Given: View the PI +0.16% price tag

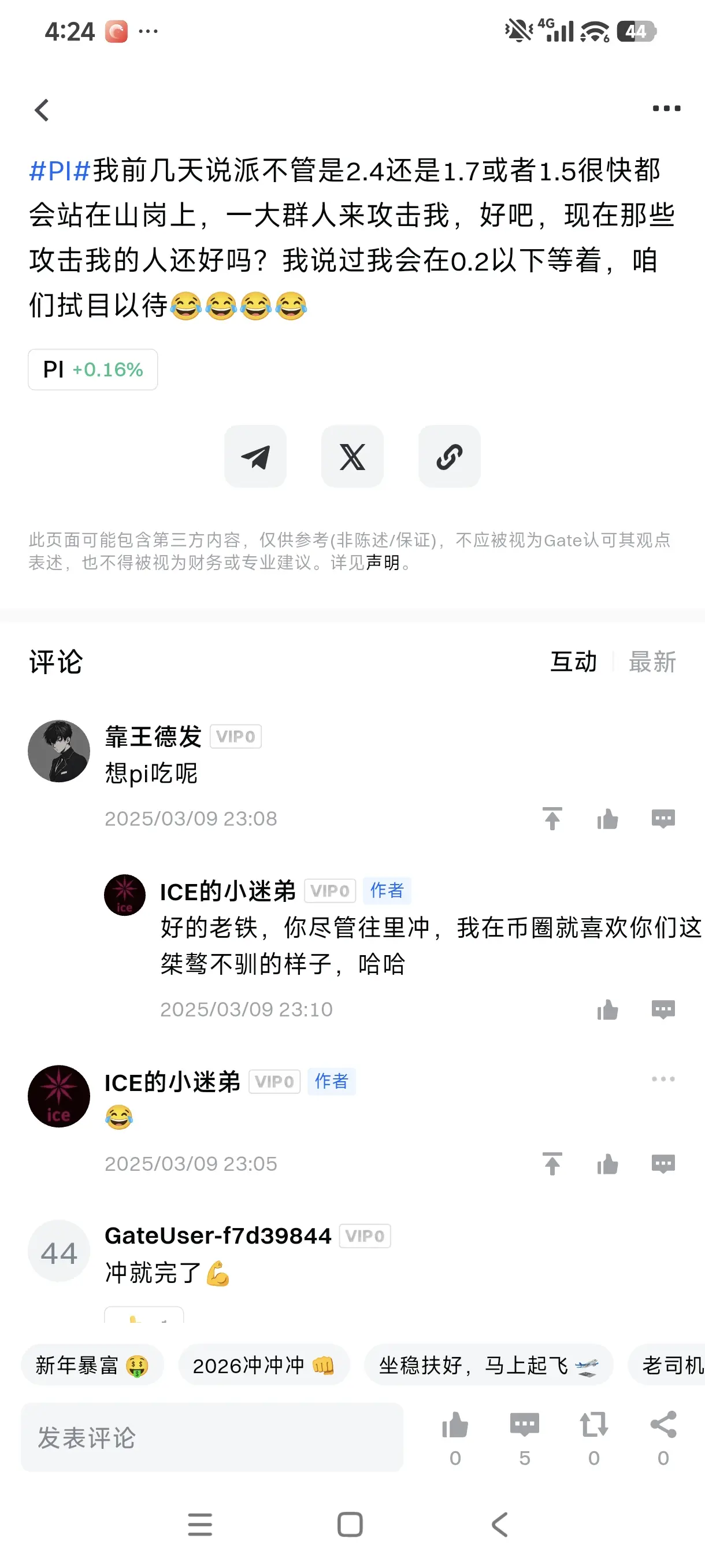Looking at the screenshot, I should click(x=92, y=369).
